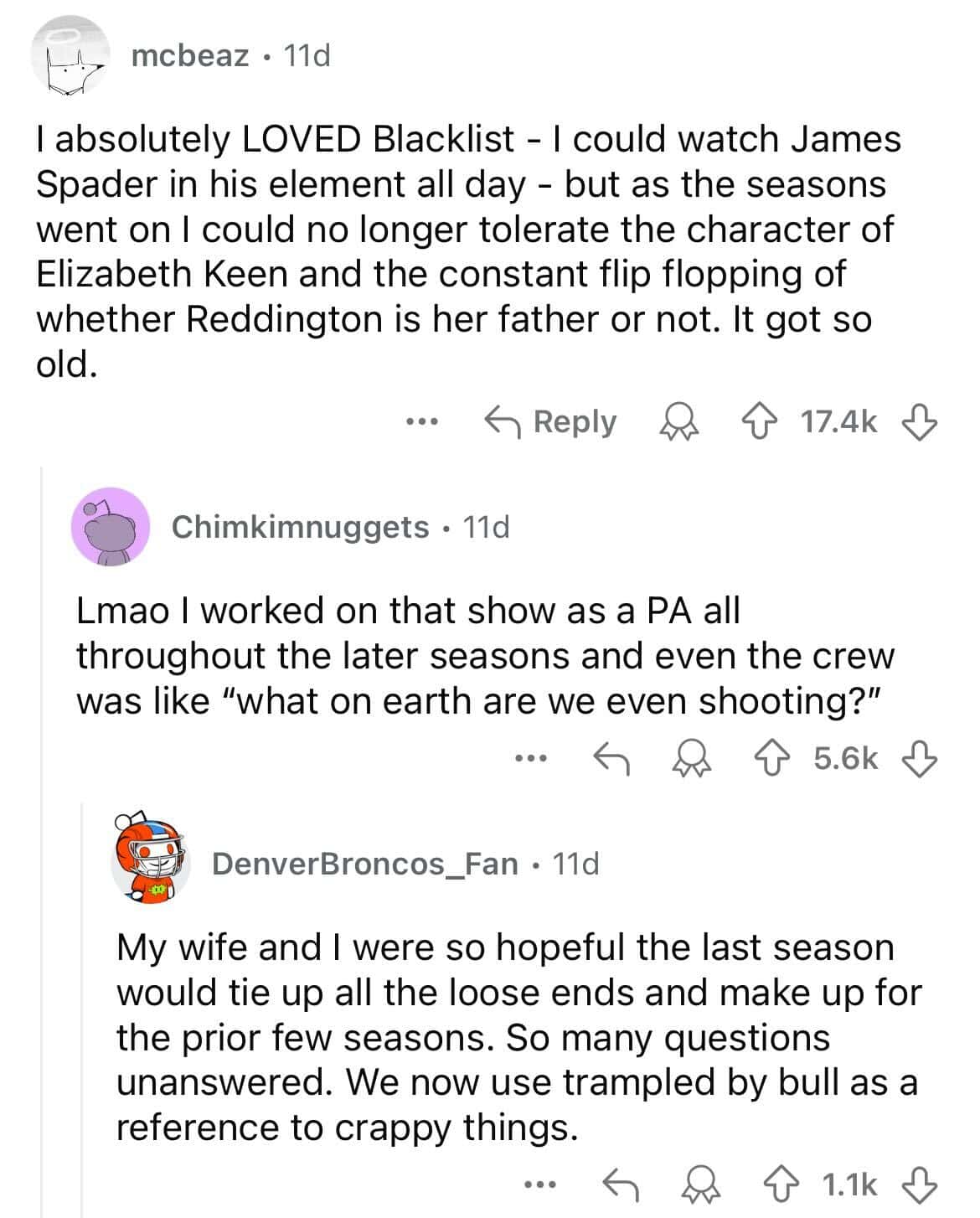Image resolution: width=980 pixels, height=1218 pixels.
Task: Downvote Chimkimnuggets' comment
Action: coord(918,758)
